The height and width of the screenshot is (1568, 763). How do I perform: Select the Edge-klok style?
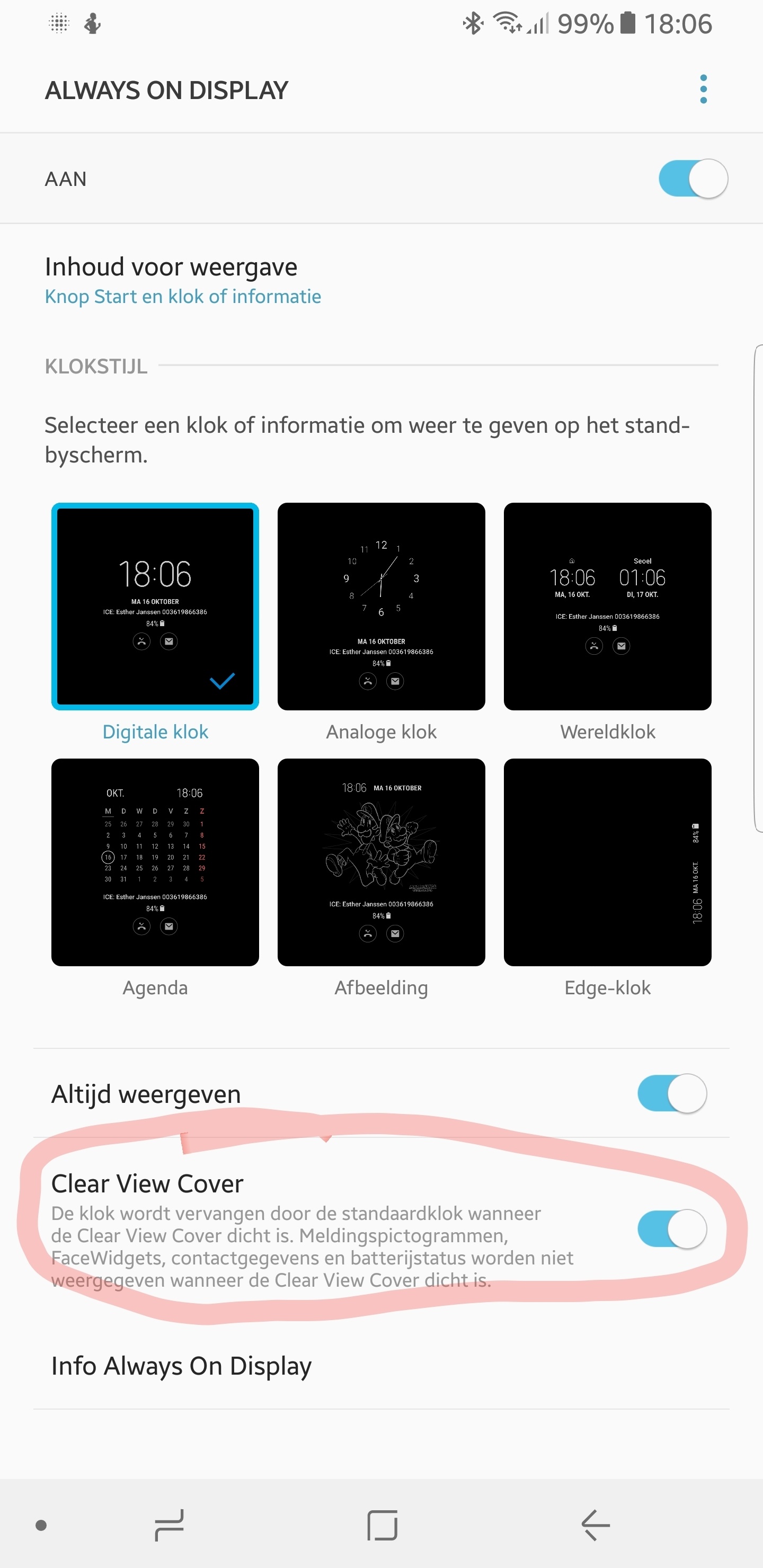[x=607, y=862]
